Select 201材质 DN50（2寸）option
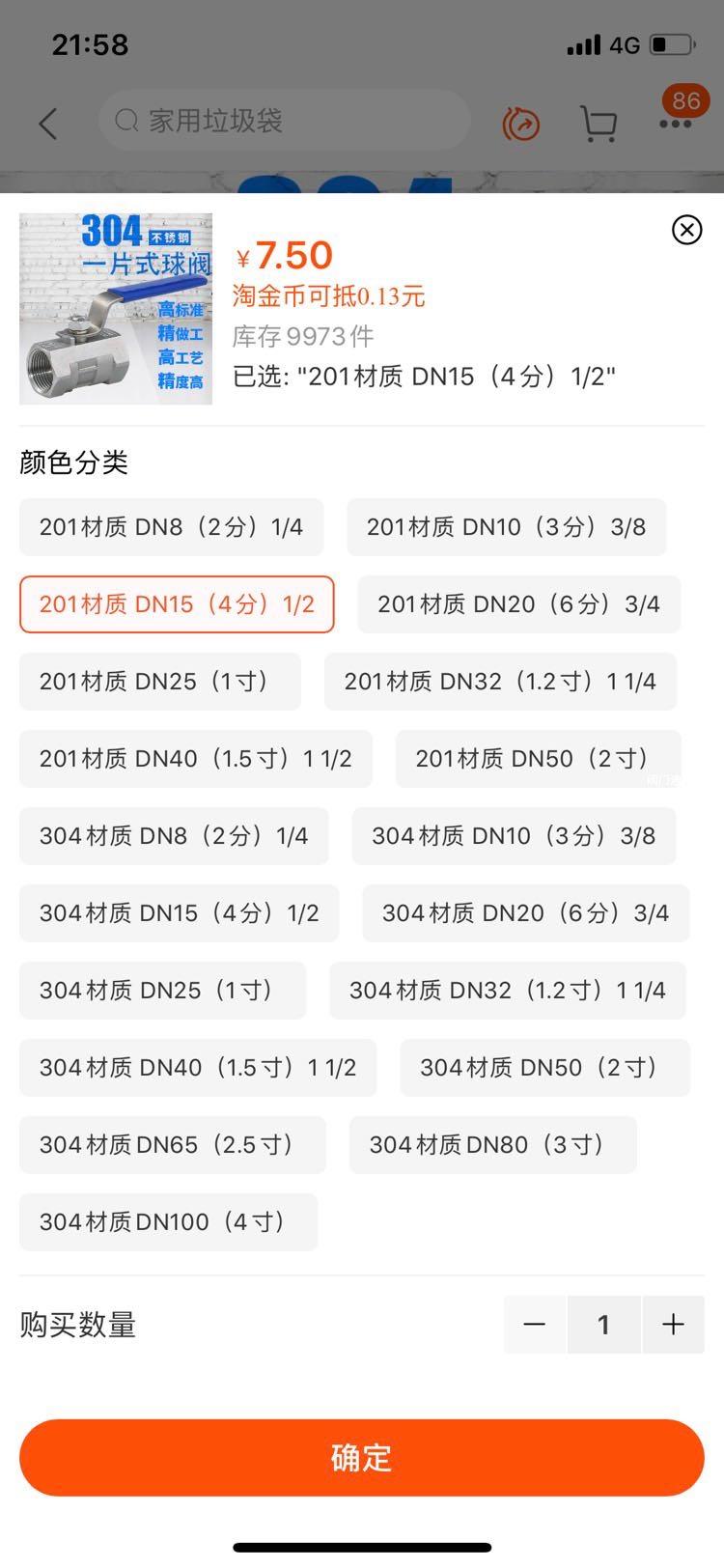This screenshot has height=1568, width=724. point(538,759)
